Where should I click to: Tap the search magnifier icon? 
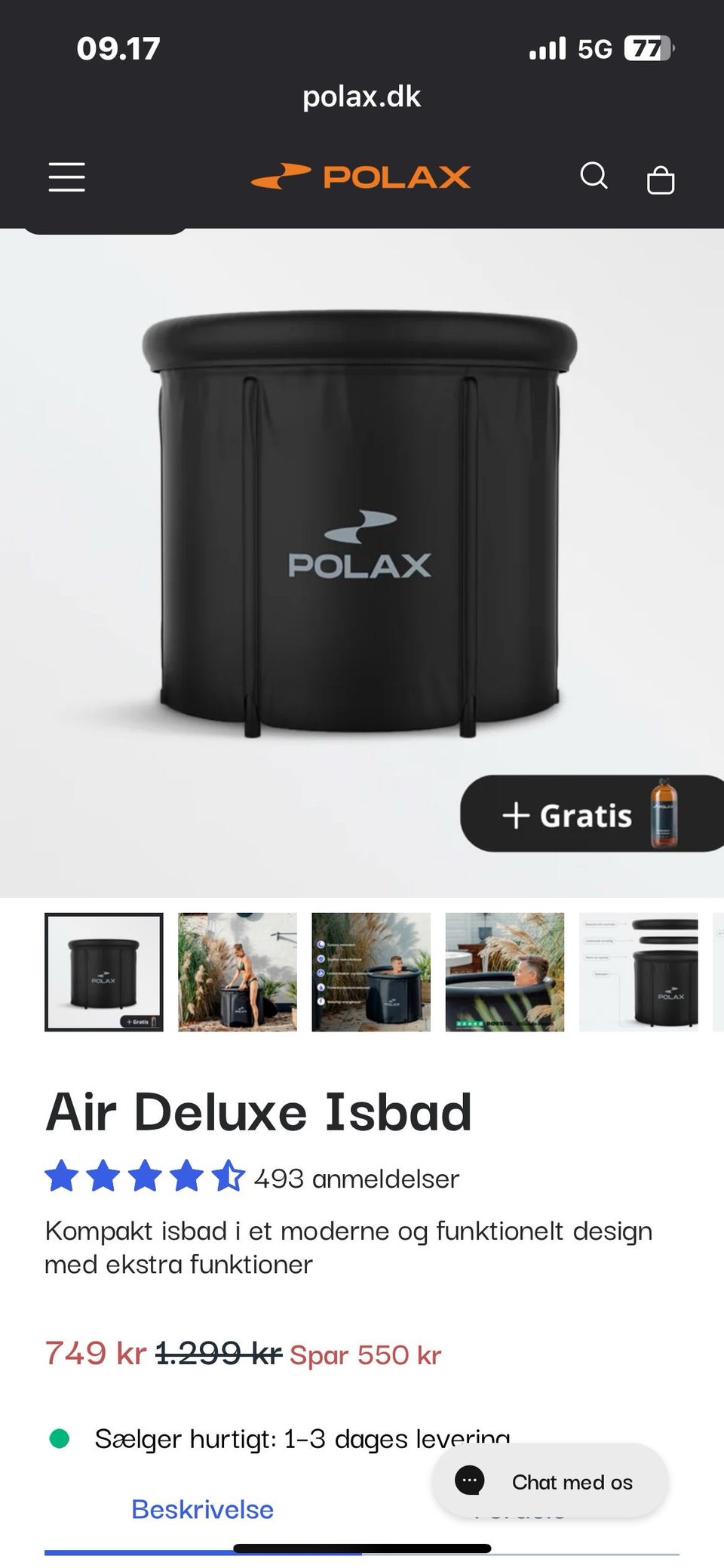click(595, 177)
